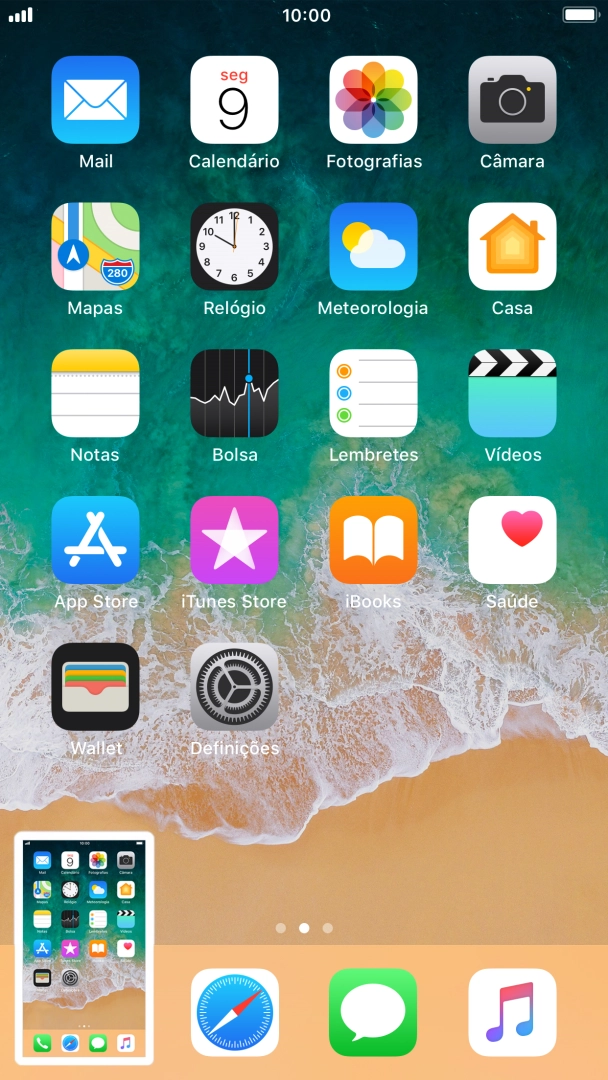This screenshot has height=1080, width=608.
Task: Launch the Saúde app
Action: pos(512,540)
